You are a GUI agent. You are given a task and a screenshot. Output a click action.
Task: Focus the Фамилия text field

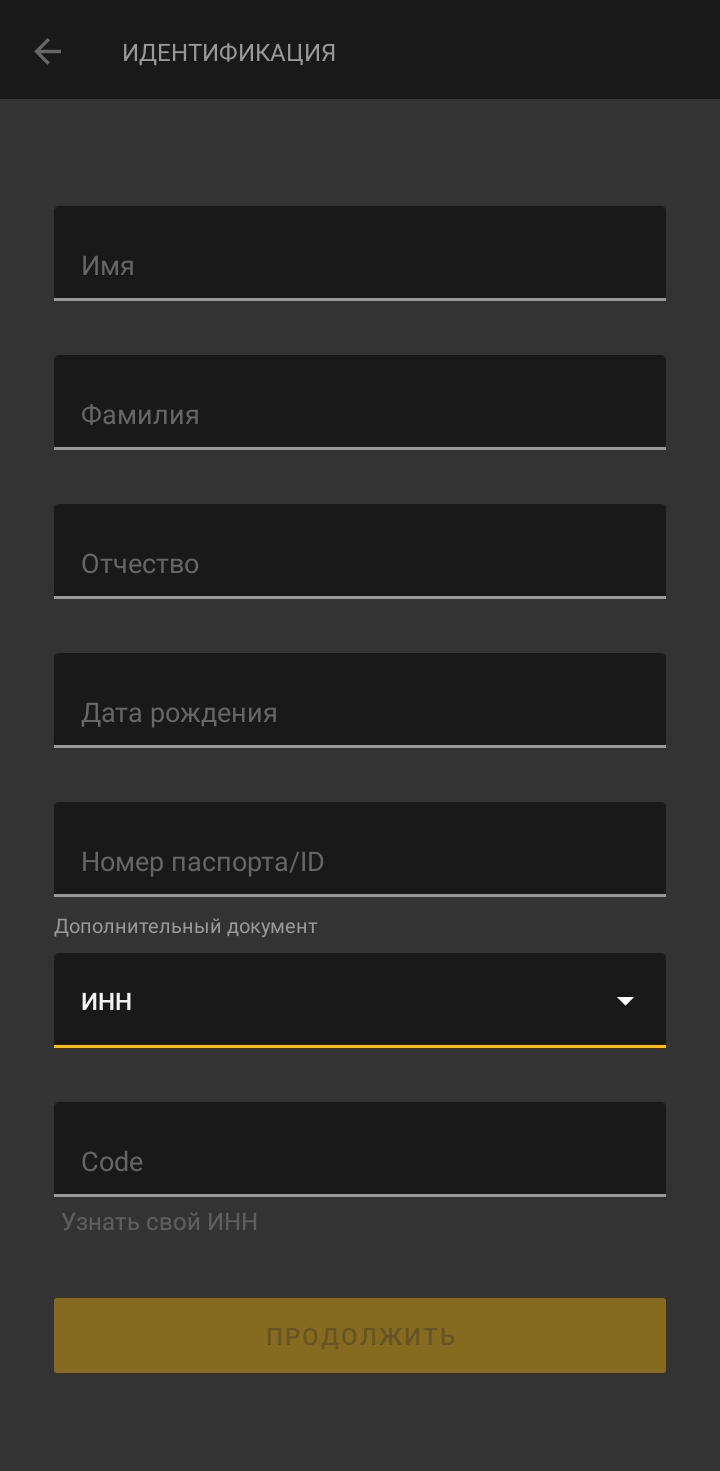pos(359,402)
